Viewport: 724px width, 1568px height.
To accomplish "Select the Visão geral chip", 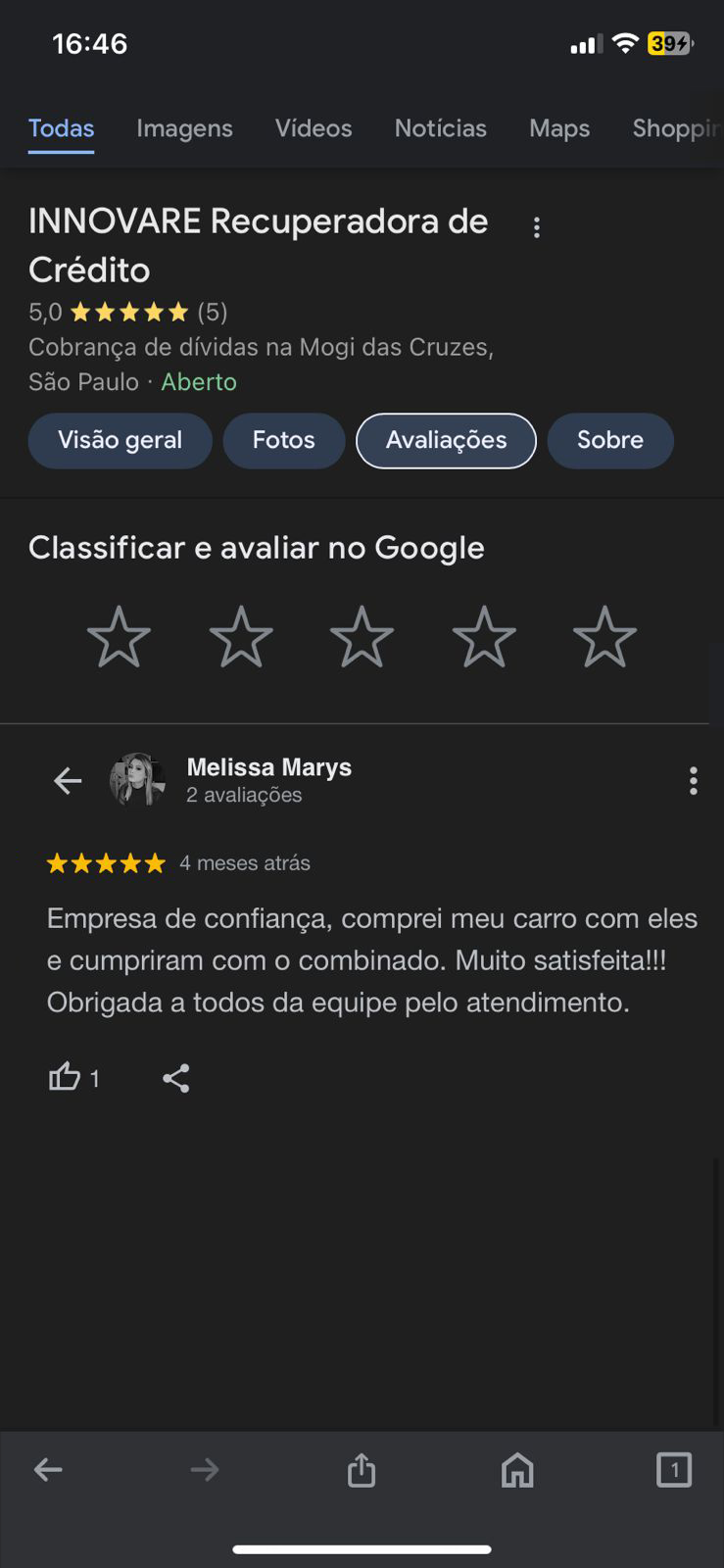I will click(120, 440).
